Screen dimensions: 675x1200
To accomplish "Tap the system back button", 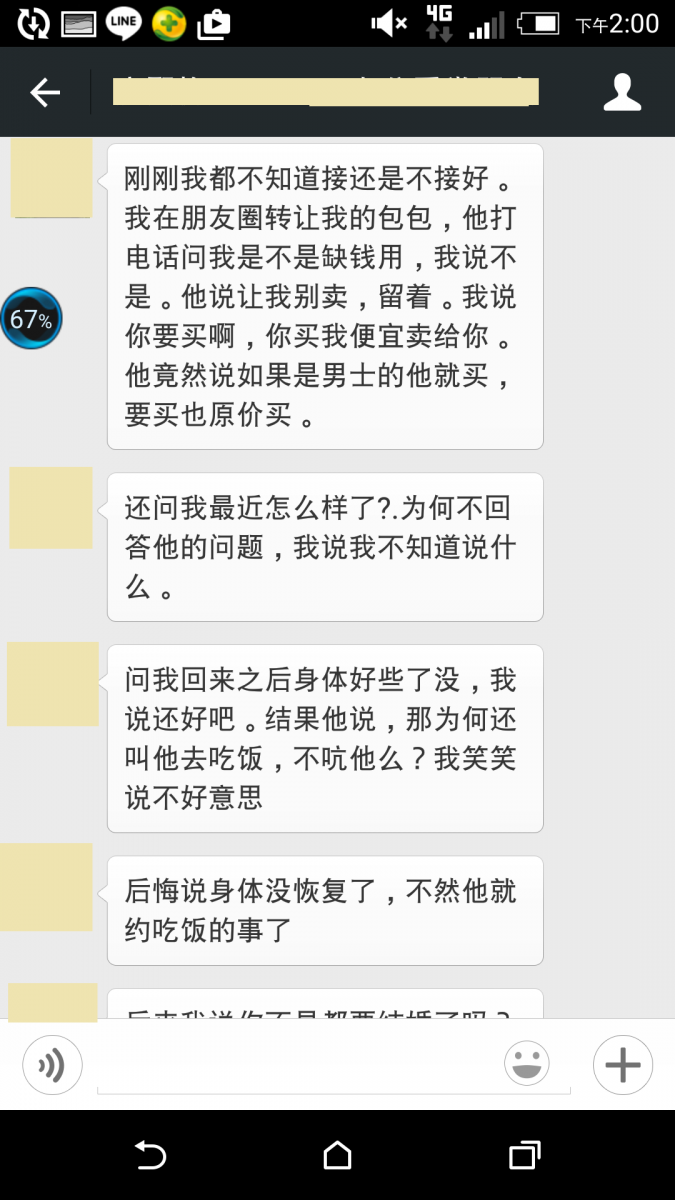I will [150, 1156].
